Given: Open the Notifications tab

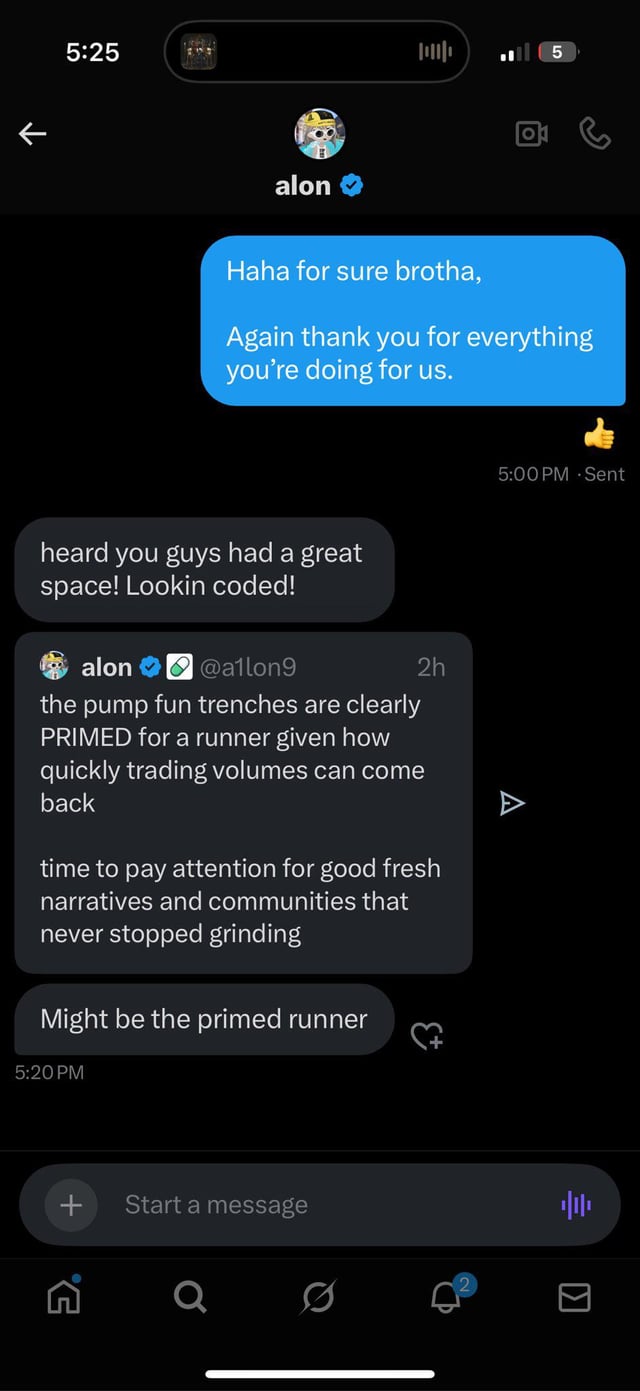Looking at the screenshot, I should click(x=446, y=1297).
